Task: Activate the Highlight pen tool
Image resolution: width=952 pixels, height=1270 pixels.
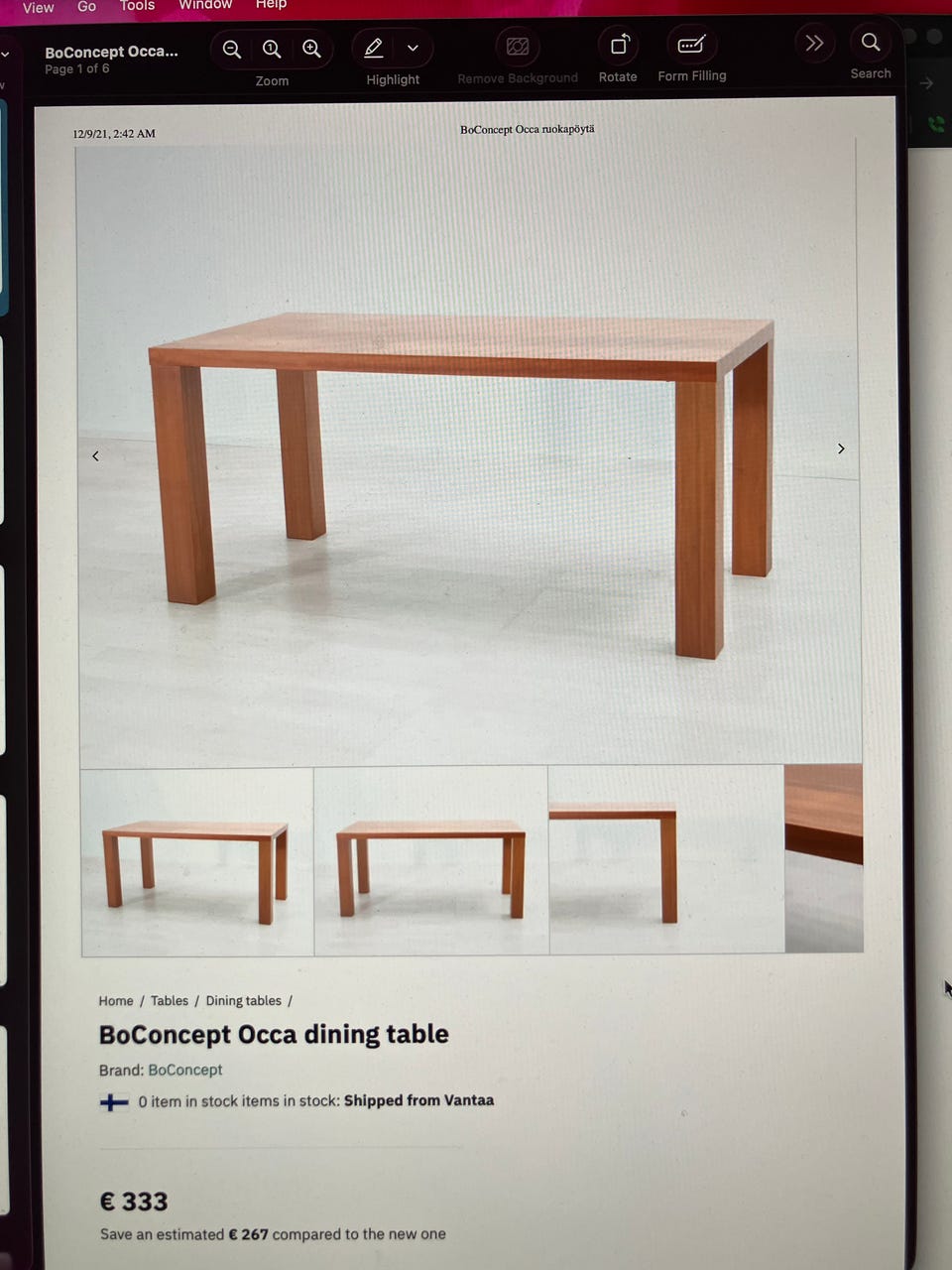Action: [374, 48]
